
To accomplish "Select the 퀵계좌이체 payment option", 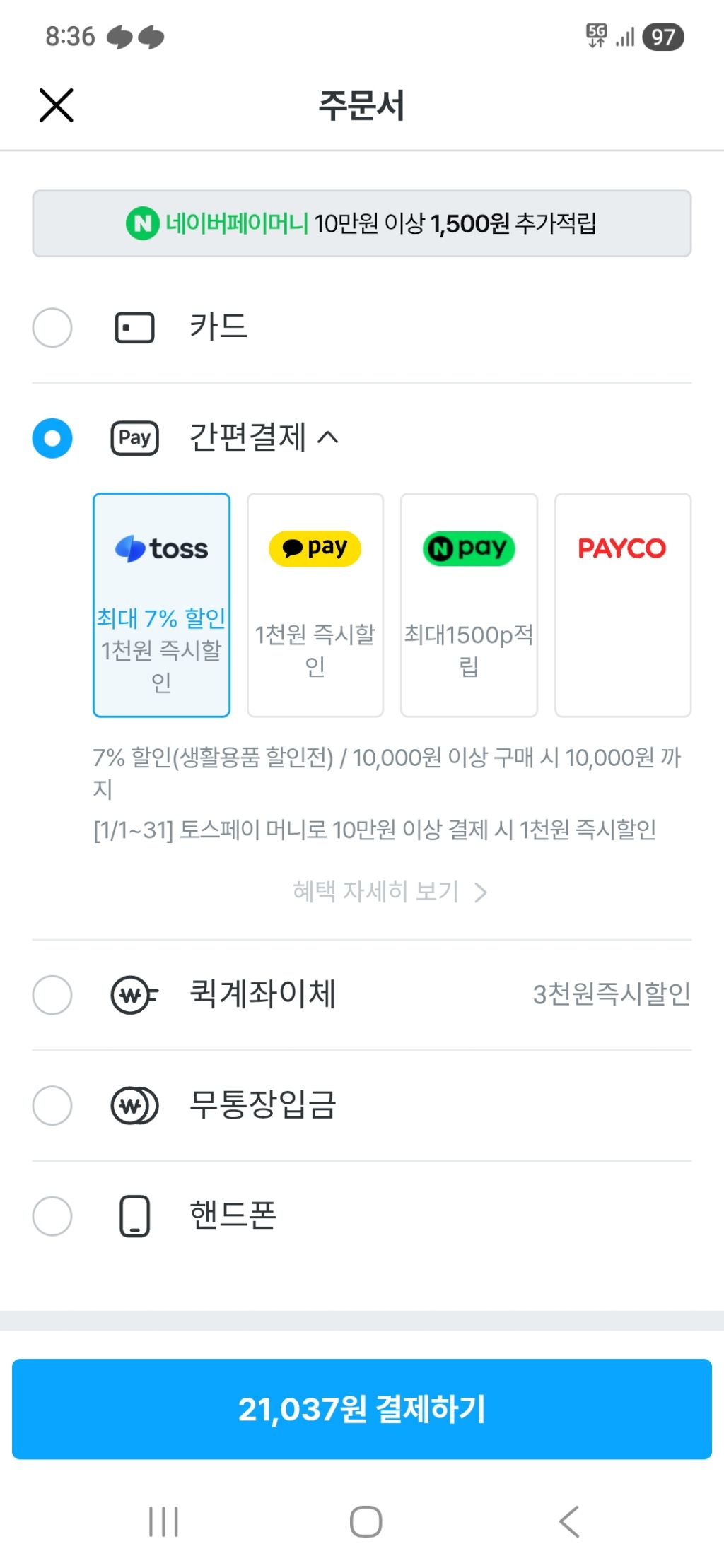I will tap(51, 996).
